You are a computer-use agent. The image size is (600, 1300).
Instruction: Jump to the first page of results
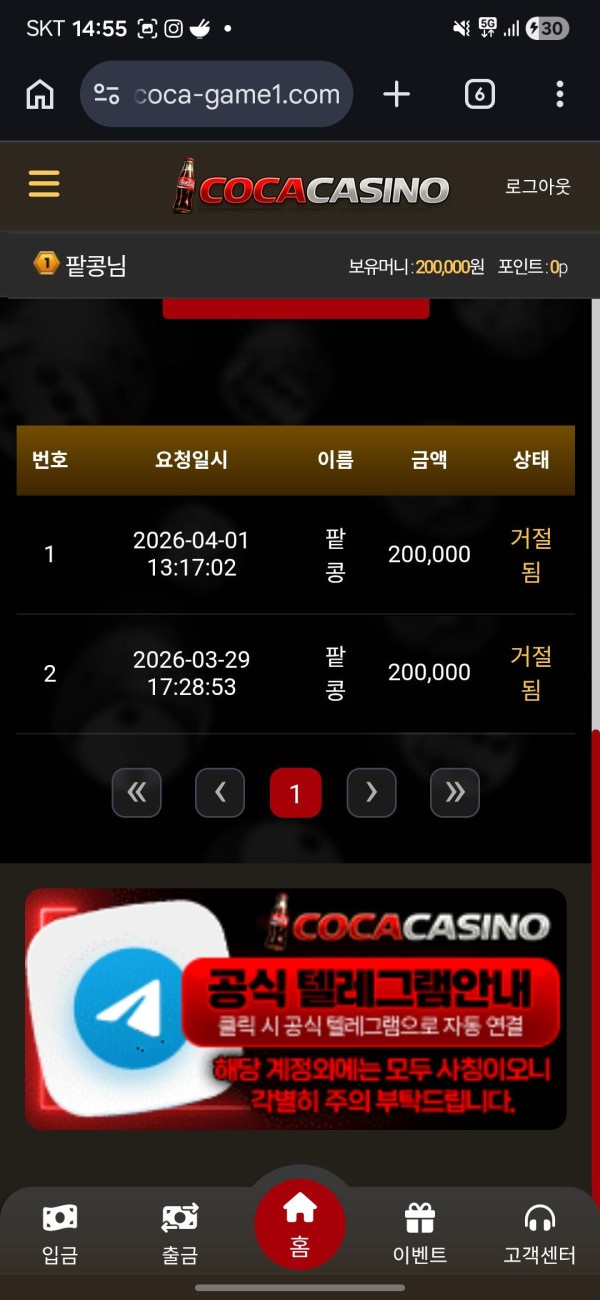point(137,793)
